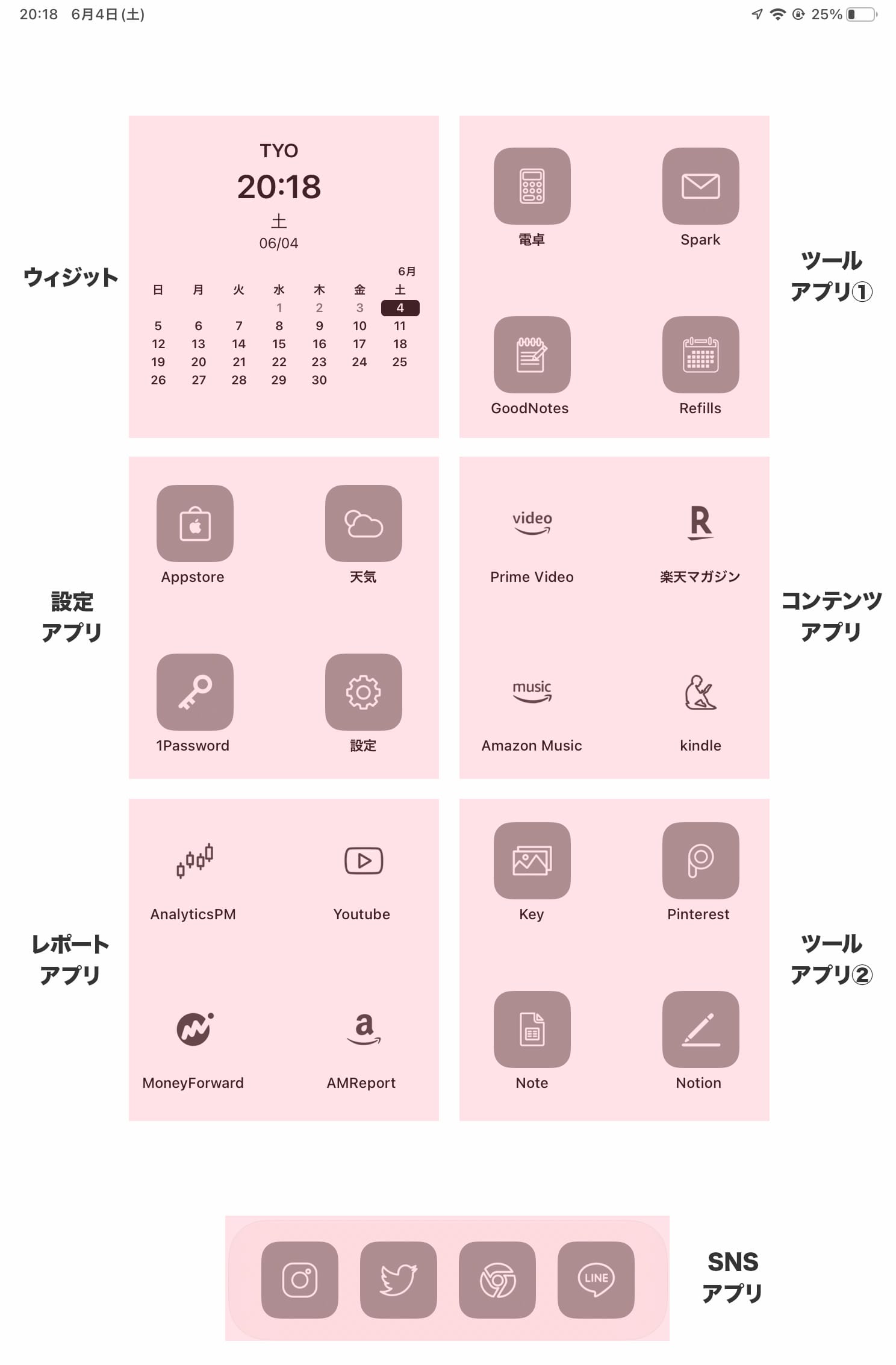Open the Refills calendar app
Screen dimensions: 896x1365
700,355
